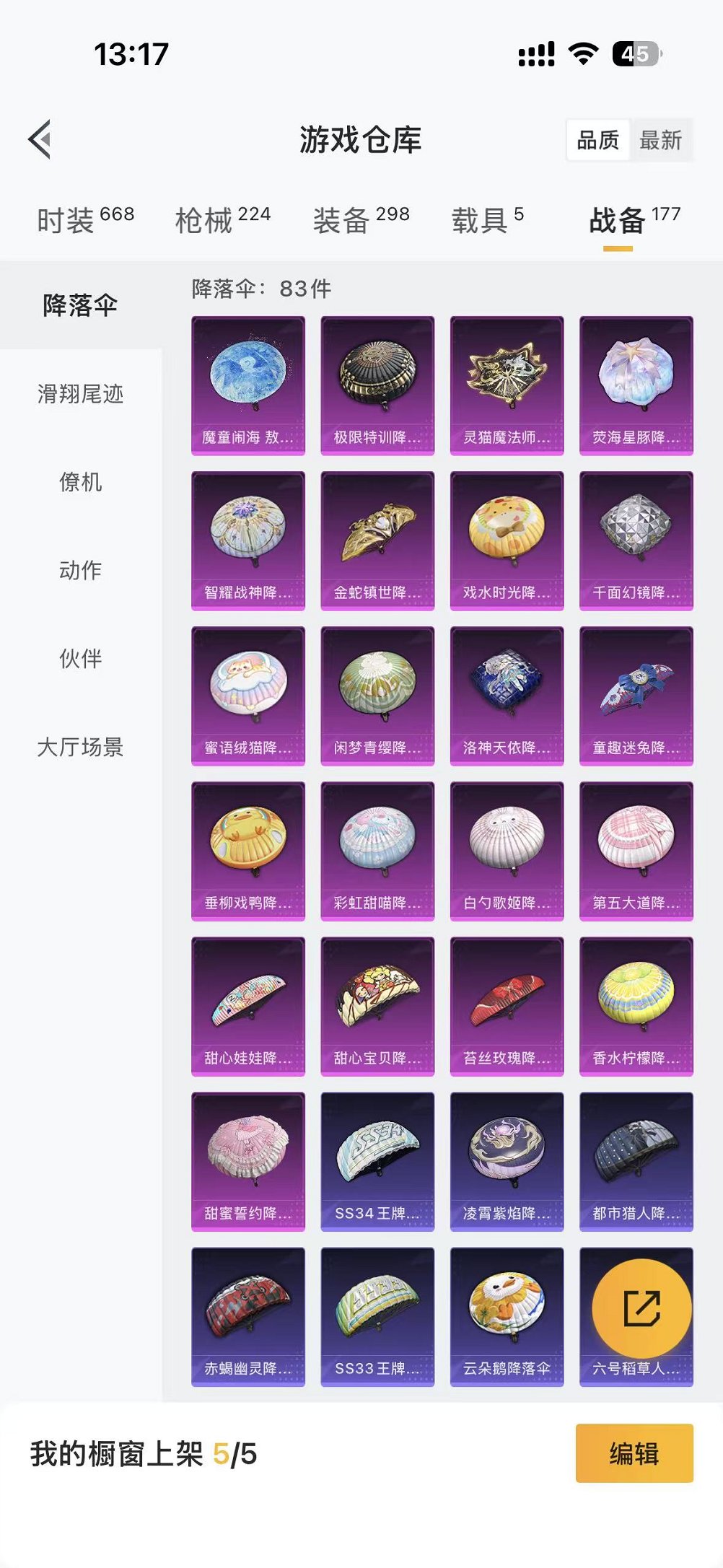This screenshot has width=723, height=1568.
Task: Open the 洛神天依 parachute item
Action: pyautogui.click(x=507, y=695)
